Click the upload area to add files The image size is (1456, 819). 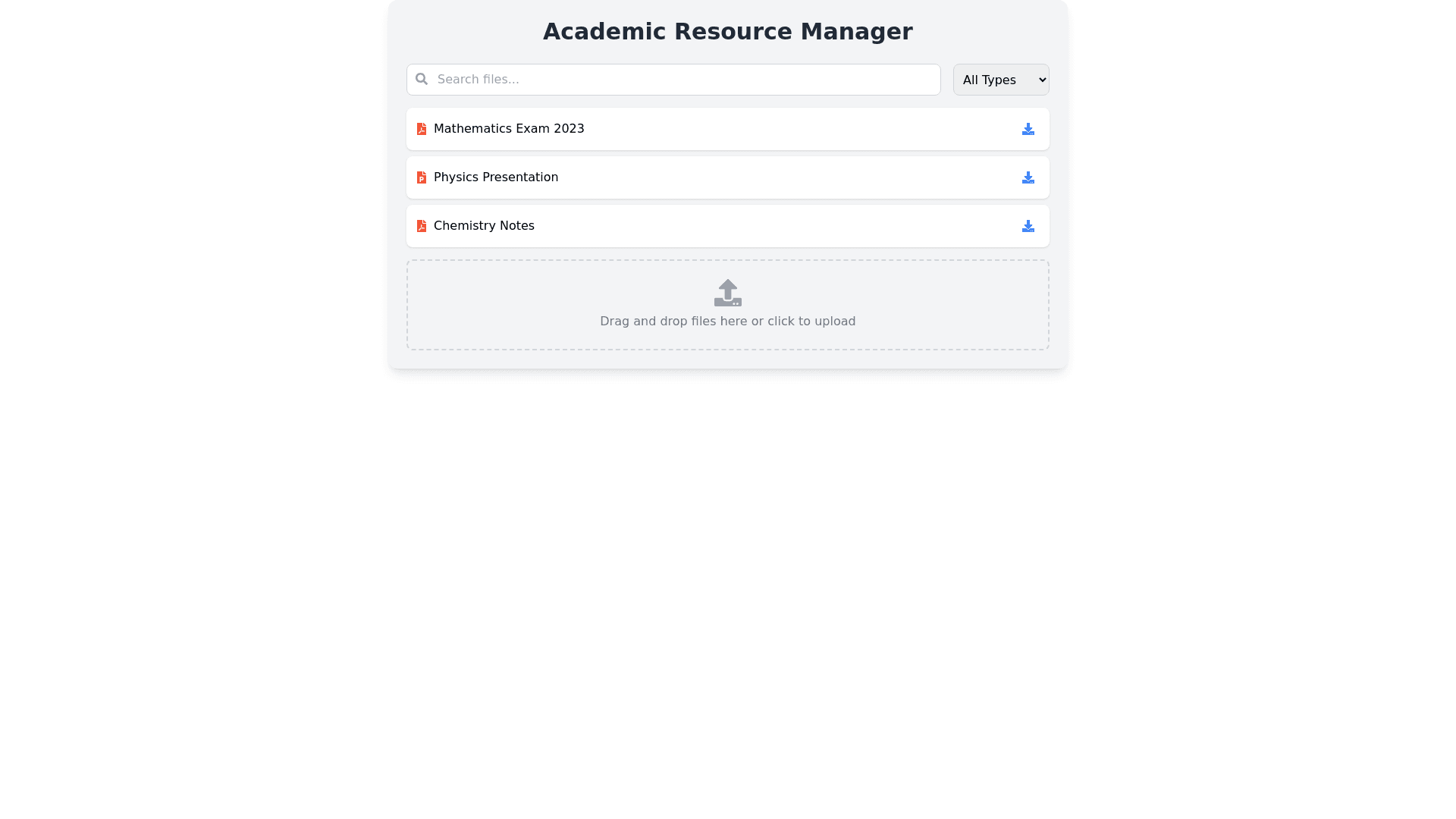tap(727, 305)
